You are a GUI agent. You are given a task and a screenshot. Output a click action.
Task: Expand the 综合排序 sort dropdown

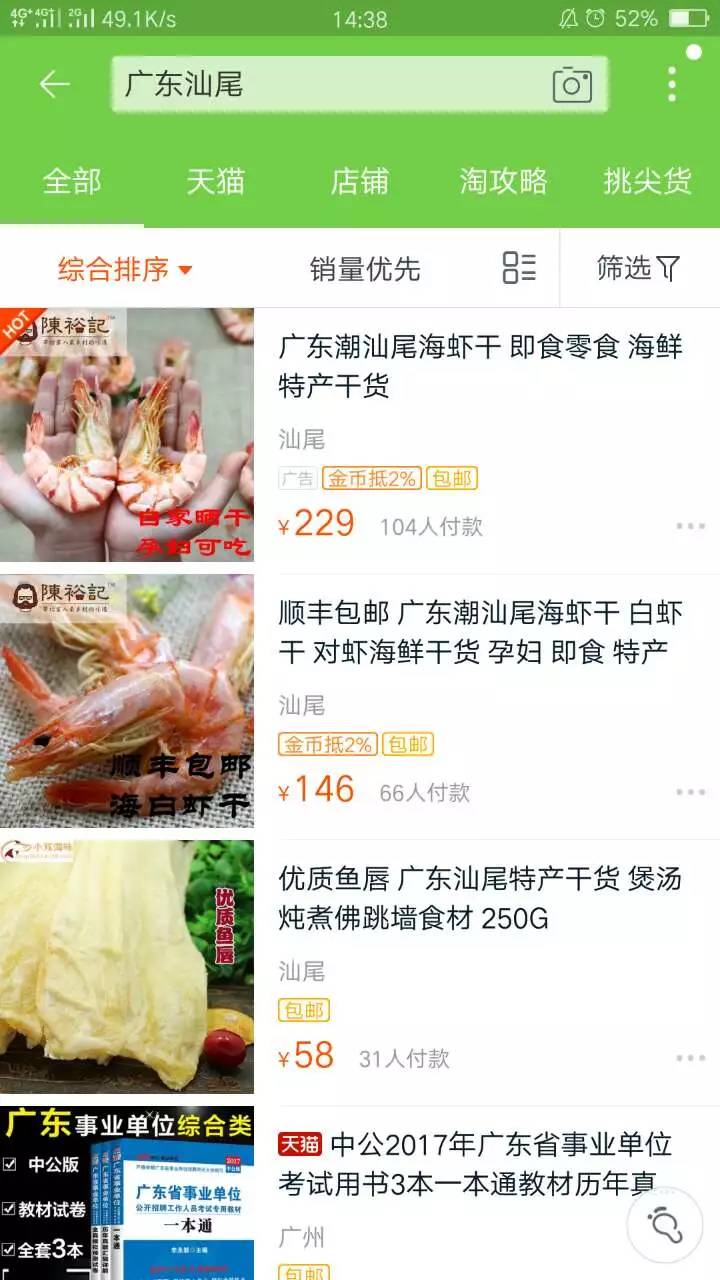pos(125,269)
